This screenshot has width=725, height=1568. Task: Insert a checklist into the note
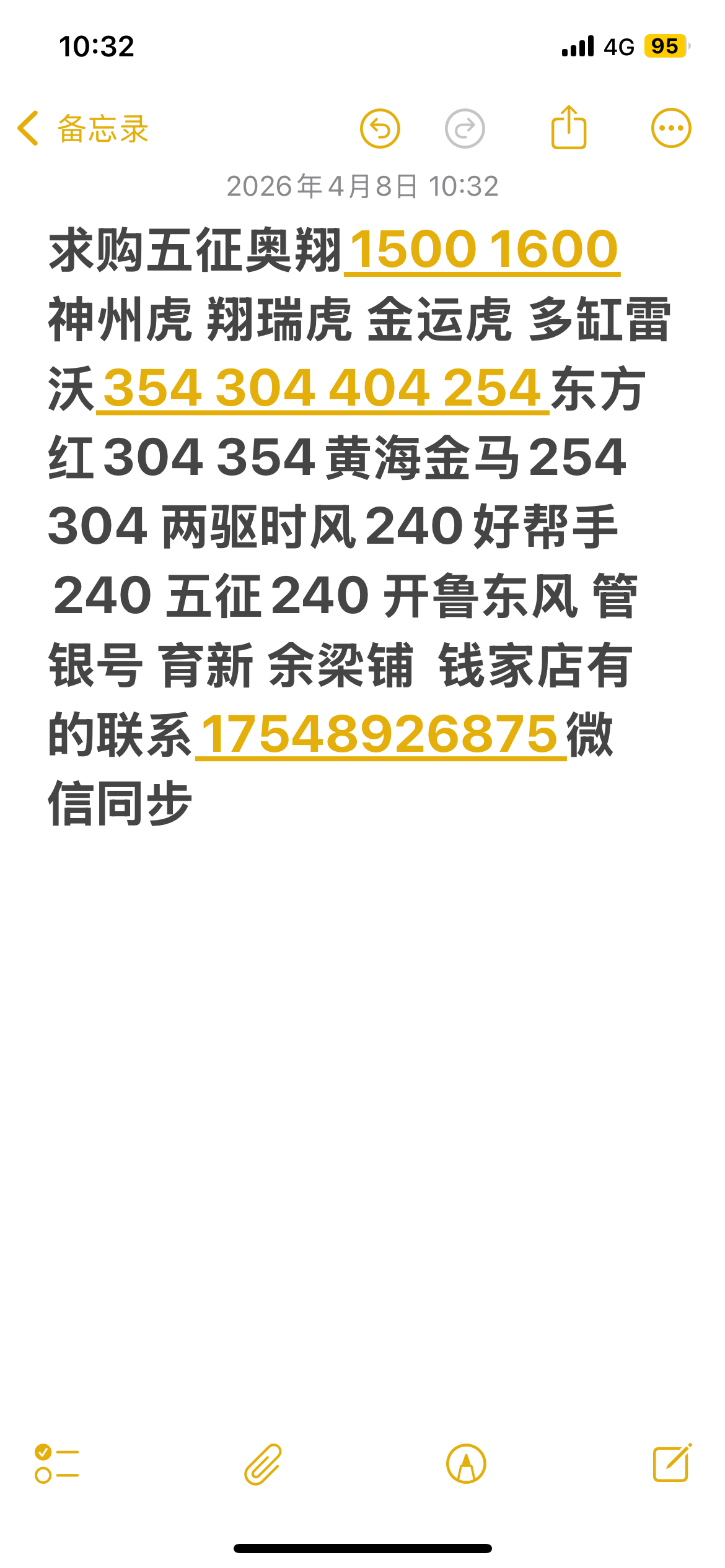point(56,1464)
